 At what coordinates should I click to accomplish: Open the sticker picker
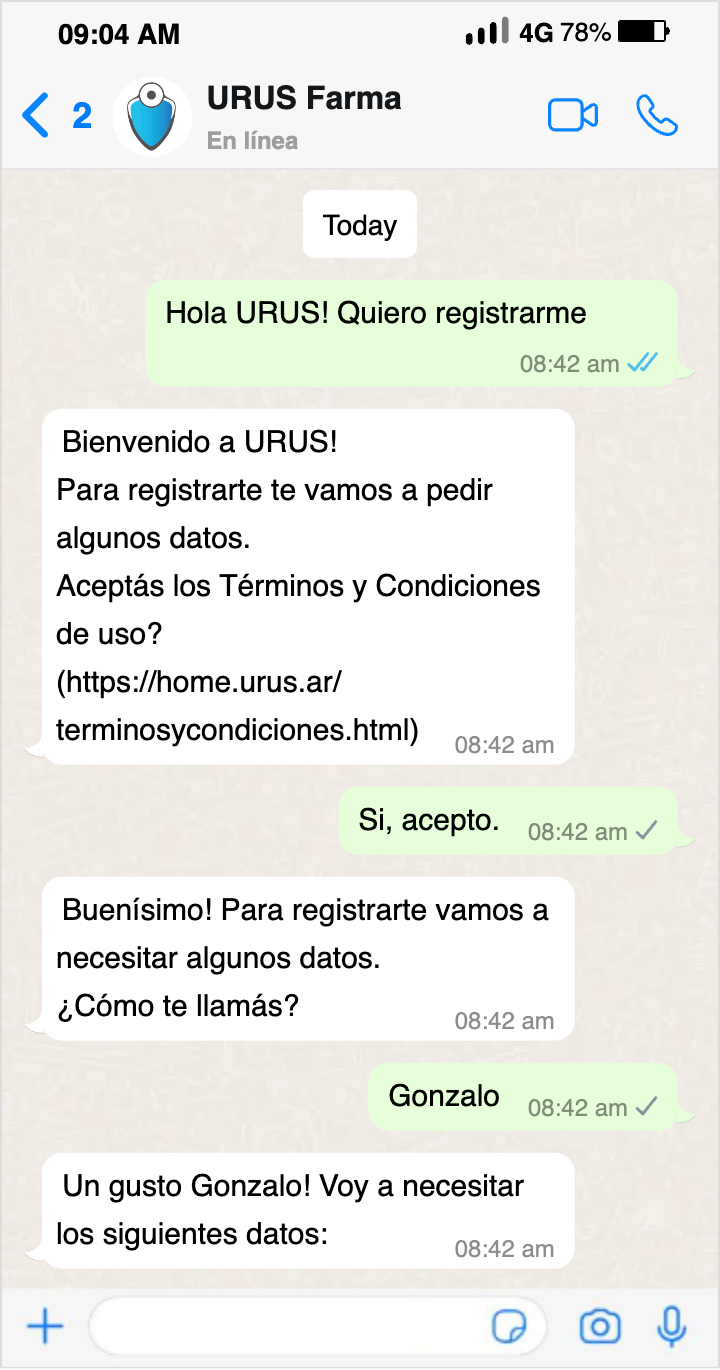pyautogui.click(x=510, y=1327)
